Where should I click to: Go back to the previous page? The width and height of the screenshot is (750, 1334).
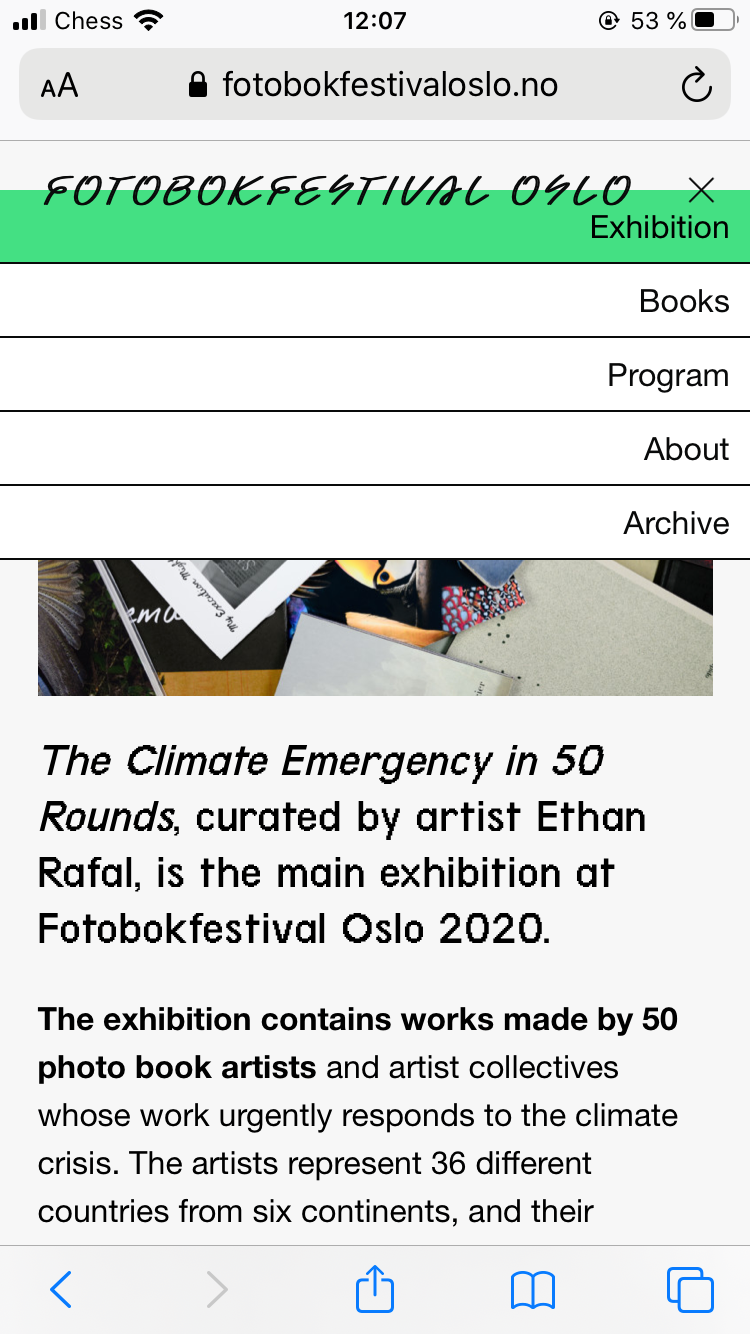(61, 1289)
